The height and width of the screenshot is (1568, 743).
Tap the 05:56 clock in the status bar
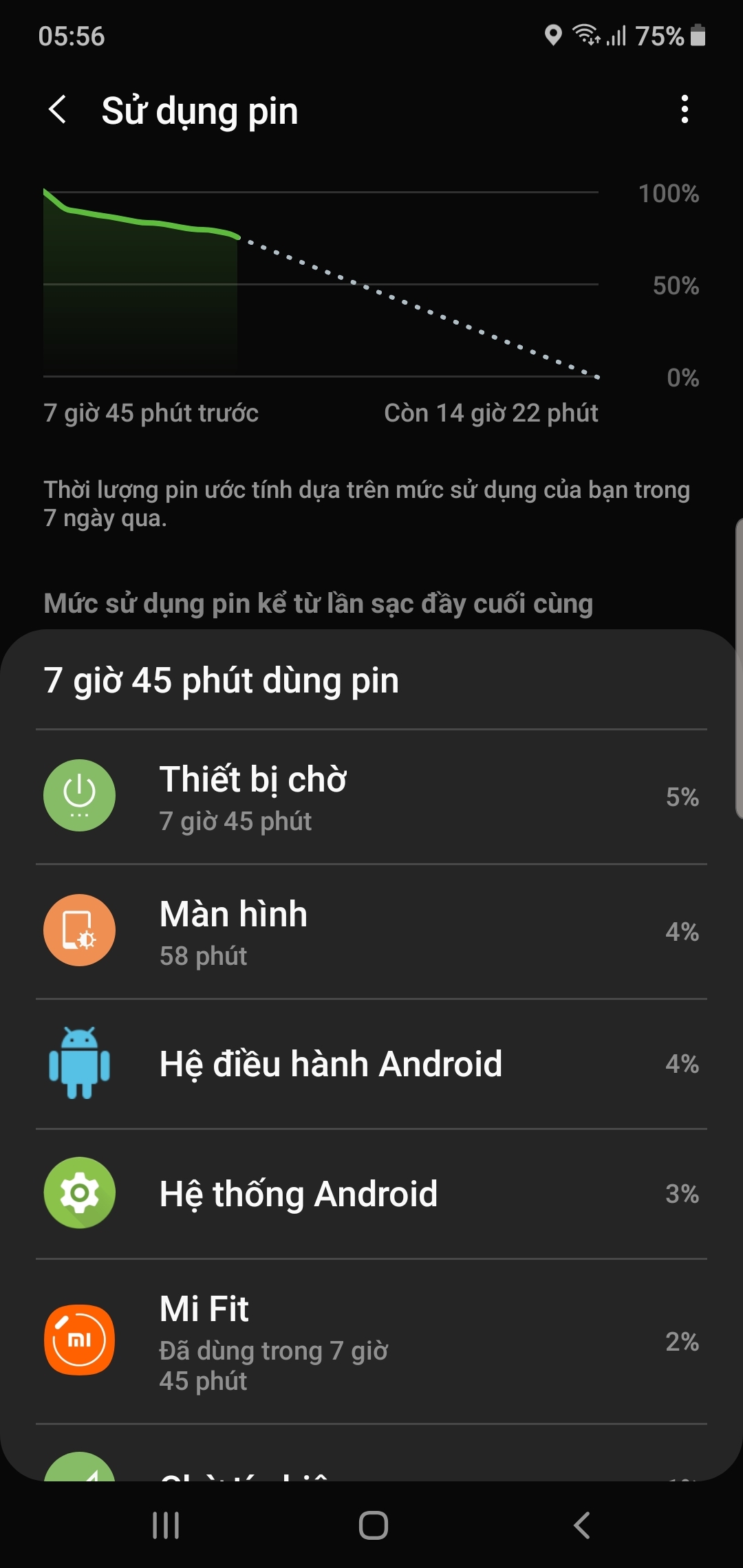point(72,38)
